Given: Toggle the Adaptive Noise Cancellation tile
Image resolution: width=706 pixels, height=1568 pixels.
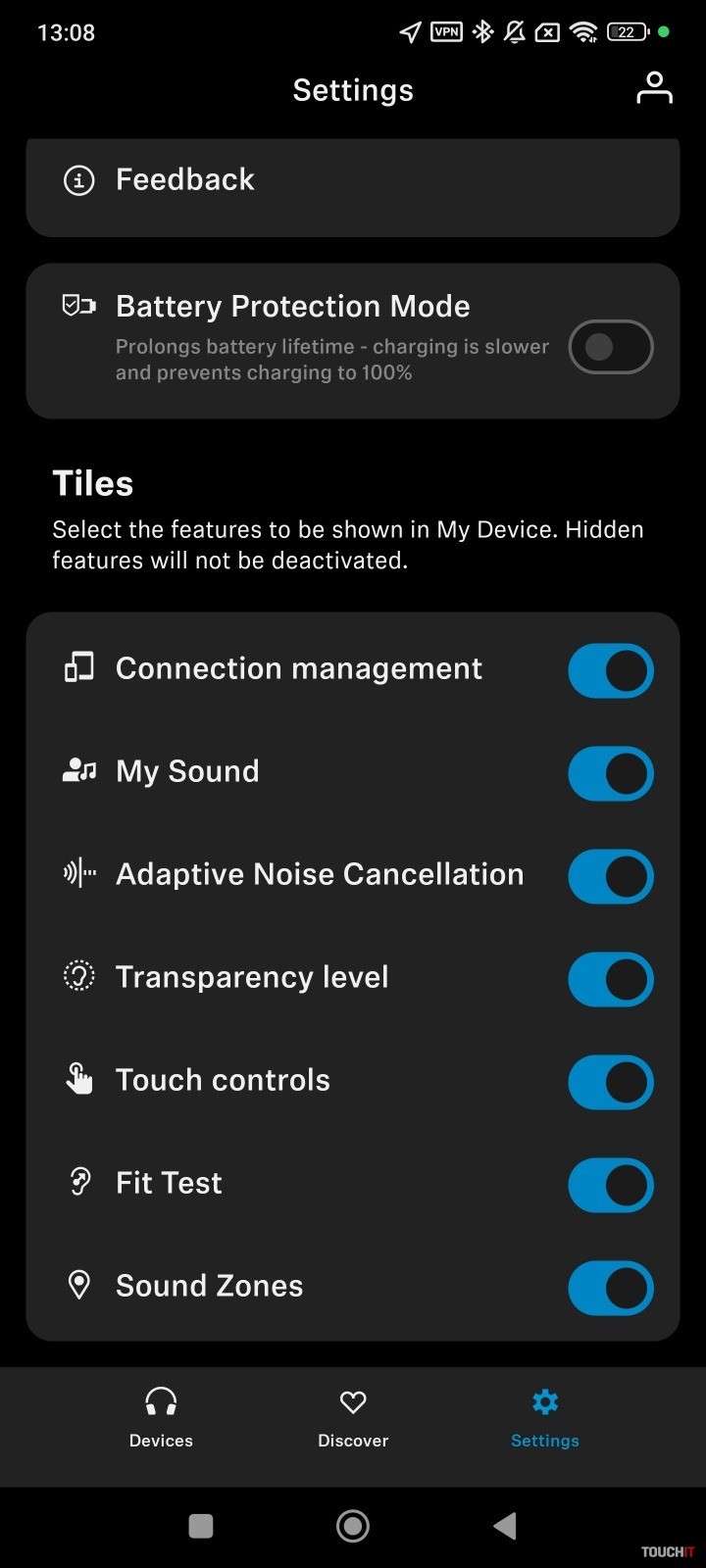Looking at the screenshot, I should 610,876.
